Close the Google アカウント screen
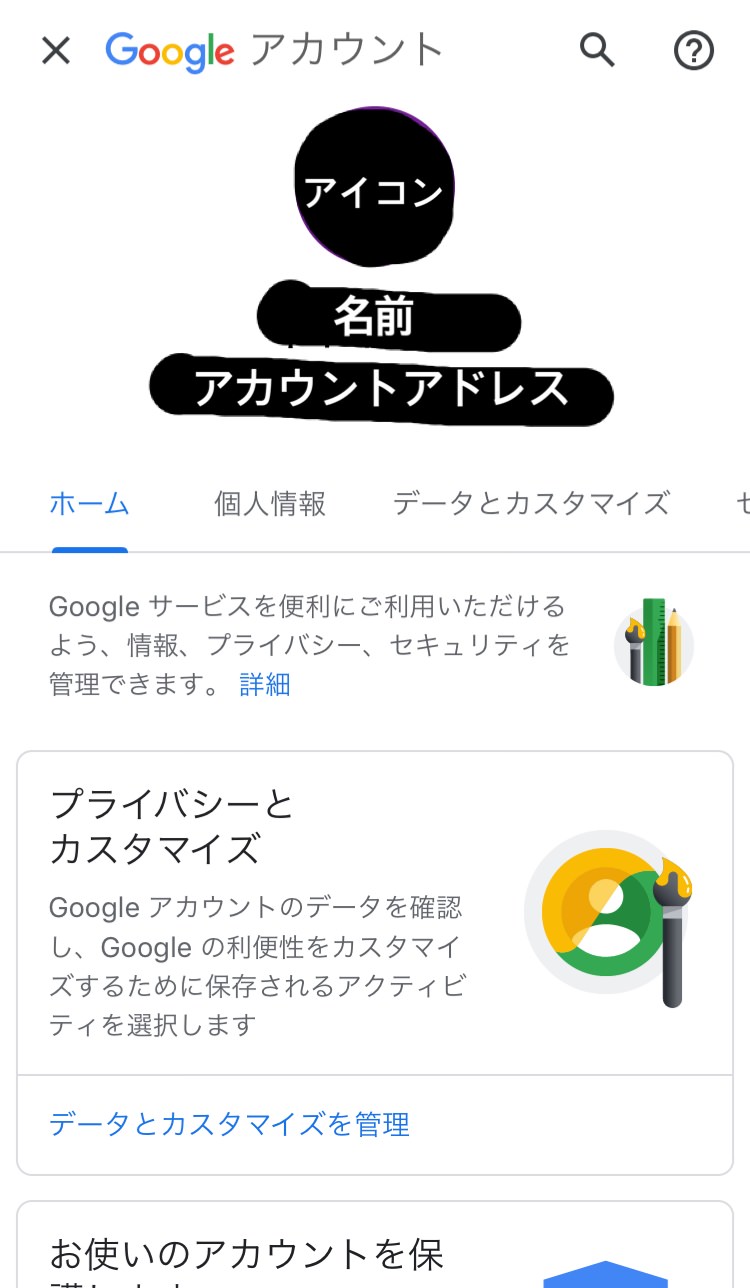The width and height of the screenshot is (750, 1288). (x=56, y=50)
